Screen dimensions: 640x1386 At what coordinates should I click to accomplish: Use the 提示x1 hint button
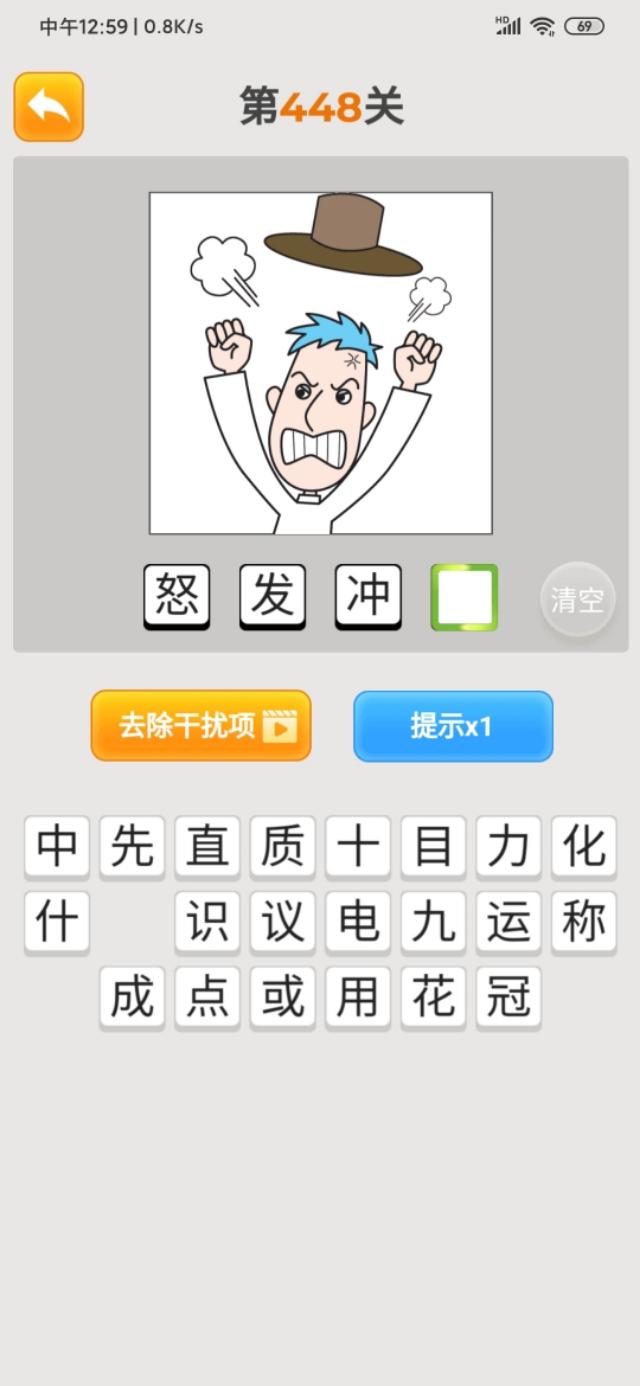pos(453,726)
